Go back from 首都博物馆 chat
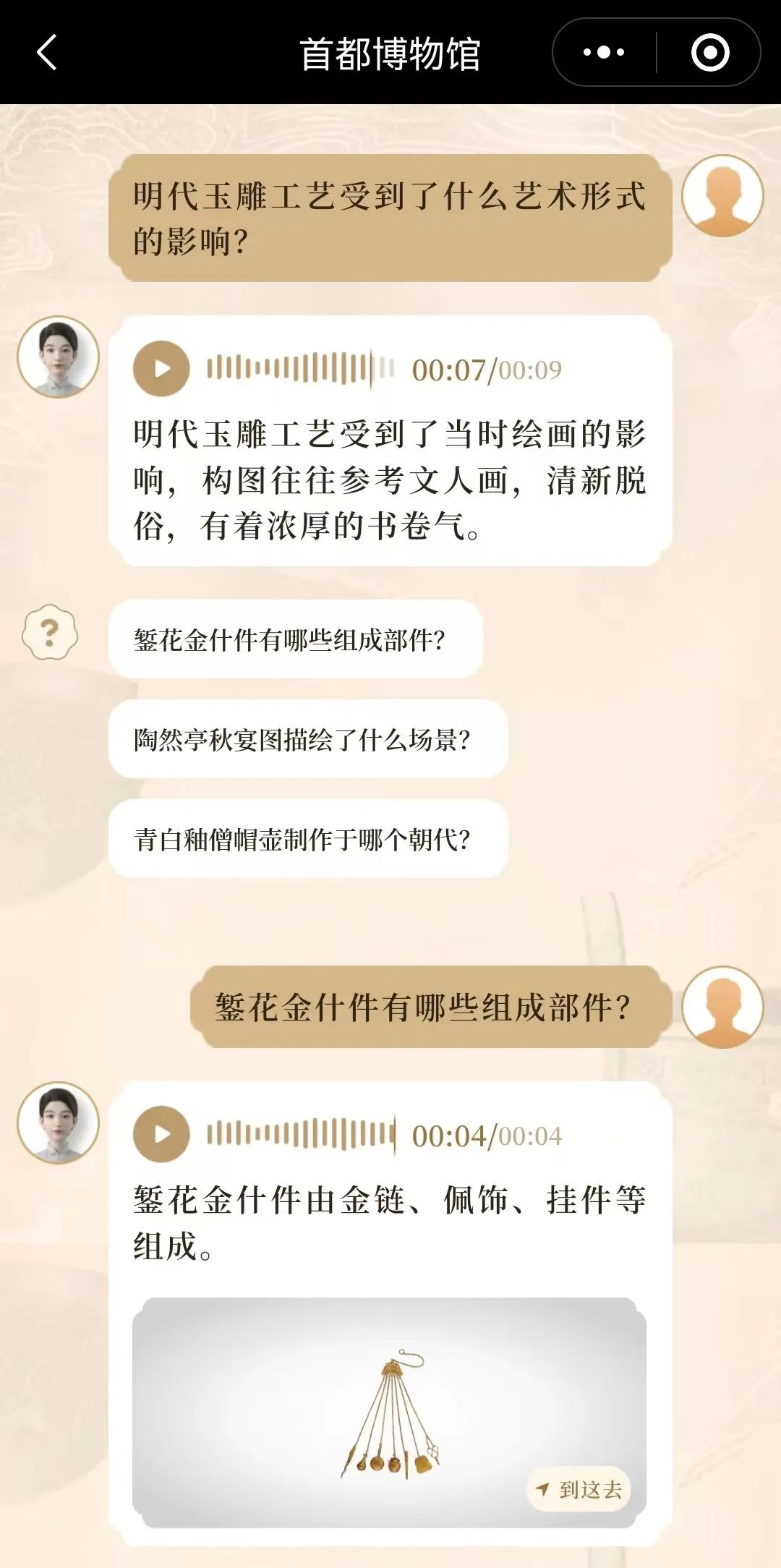 (47, 53)
